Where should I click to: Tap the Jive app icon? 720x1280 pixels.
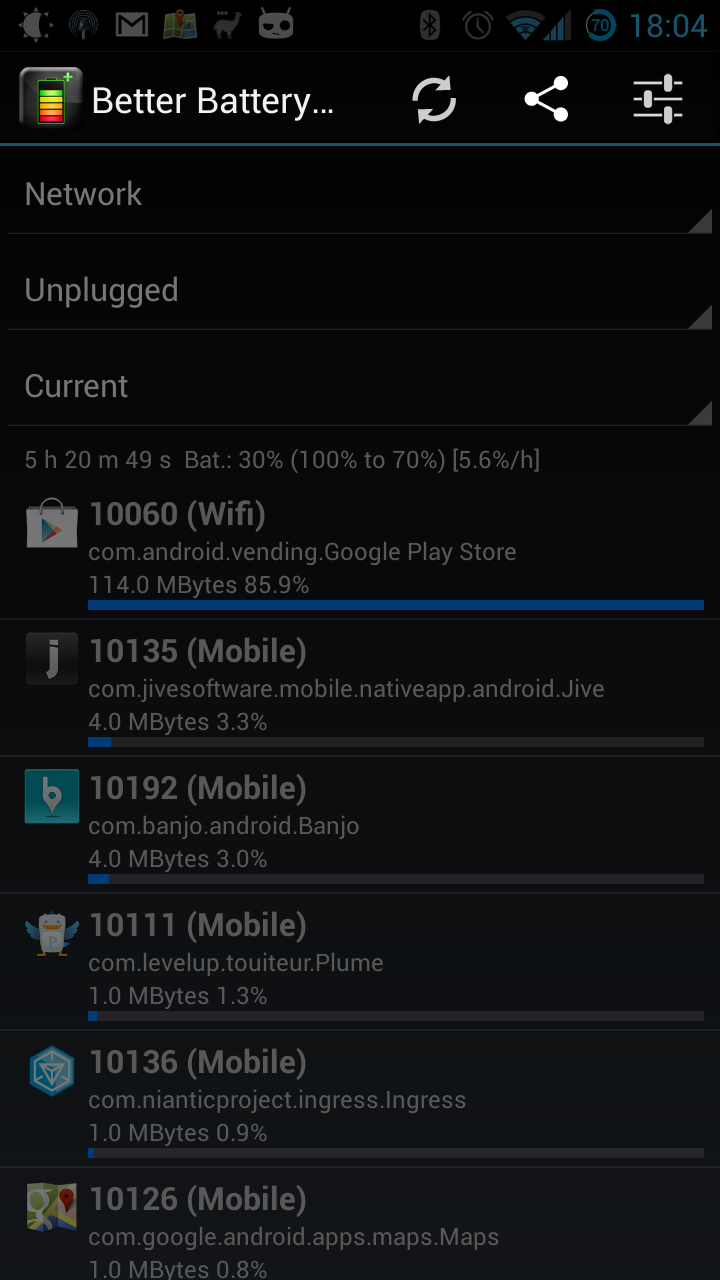[51, 659]
